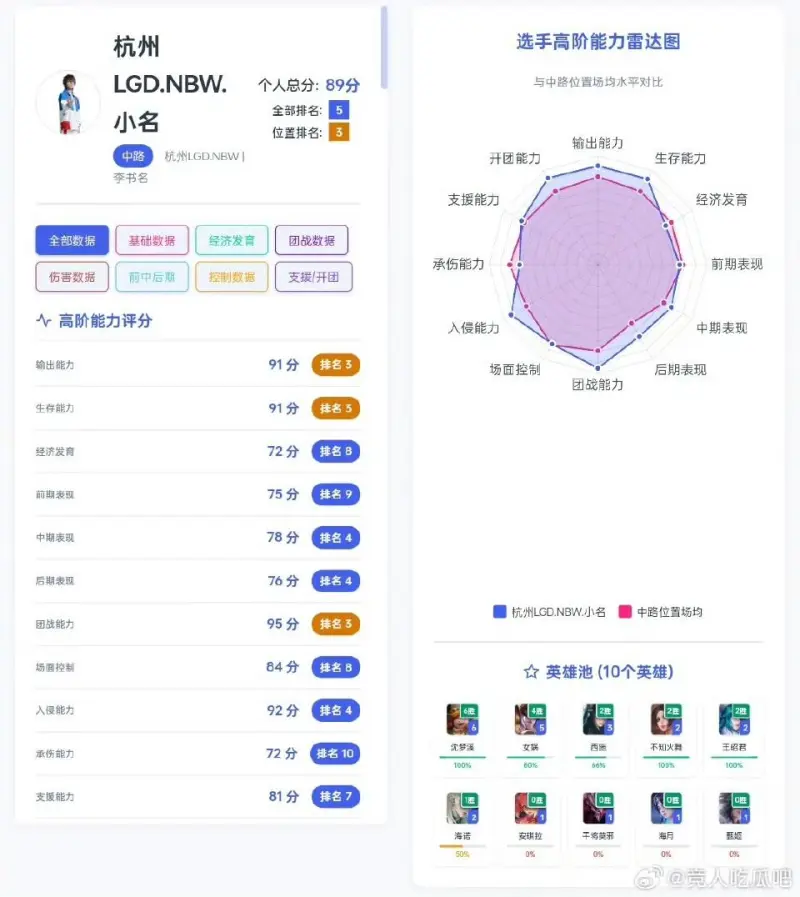Switch to 支援/开团 tab
The image size is (800, 897).
click(313, 277)
